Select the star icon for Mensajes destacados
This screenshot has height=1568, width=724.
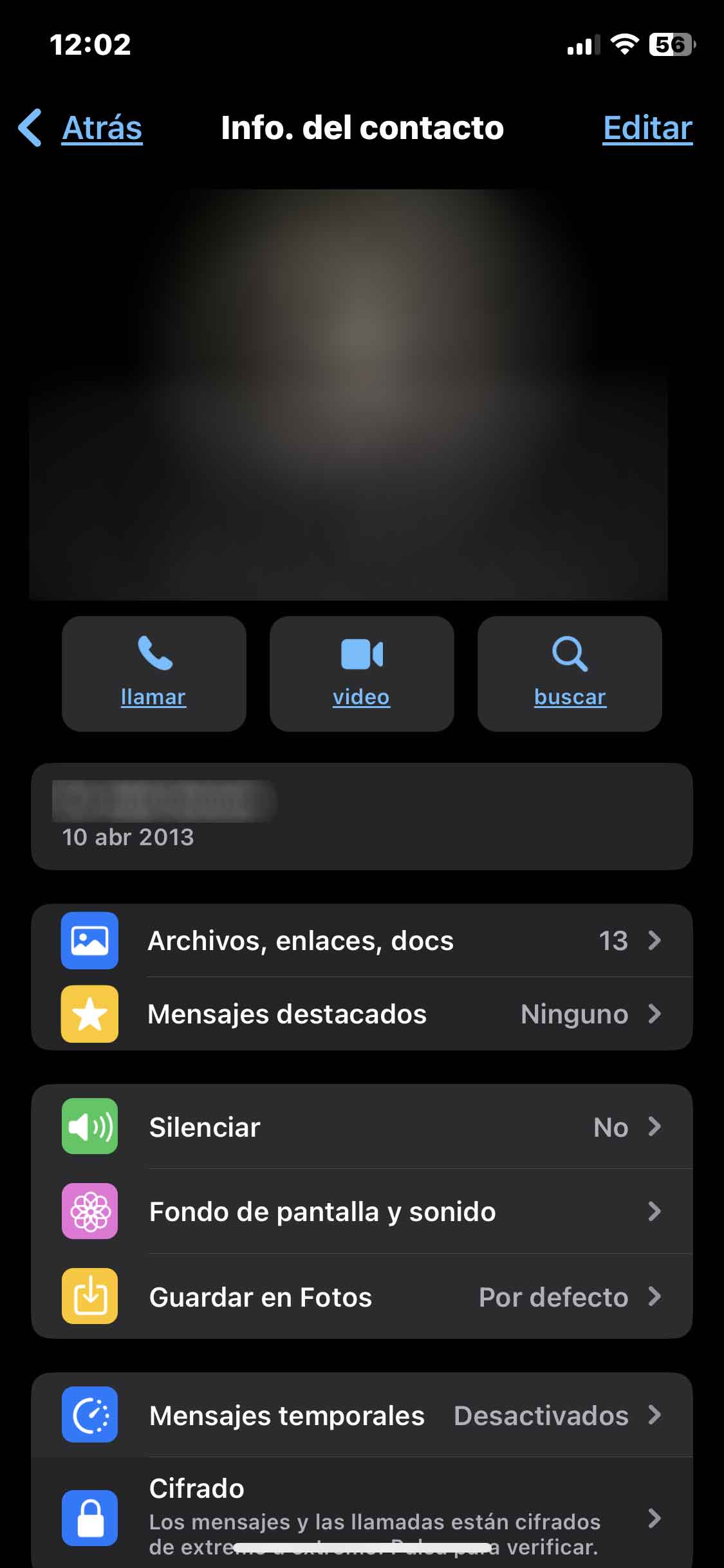(x=89, y=1014)
